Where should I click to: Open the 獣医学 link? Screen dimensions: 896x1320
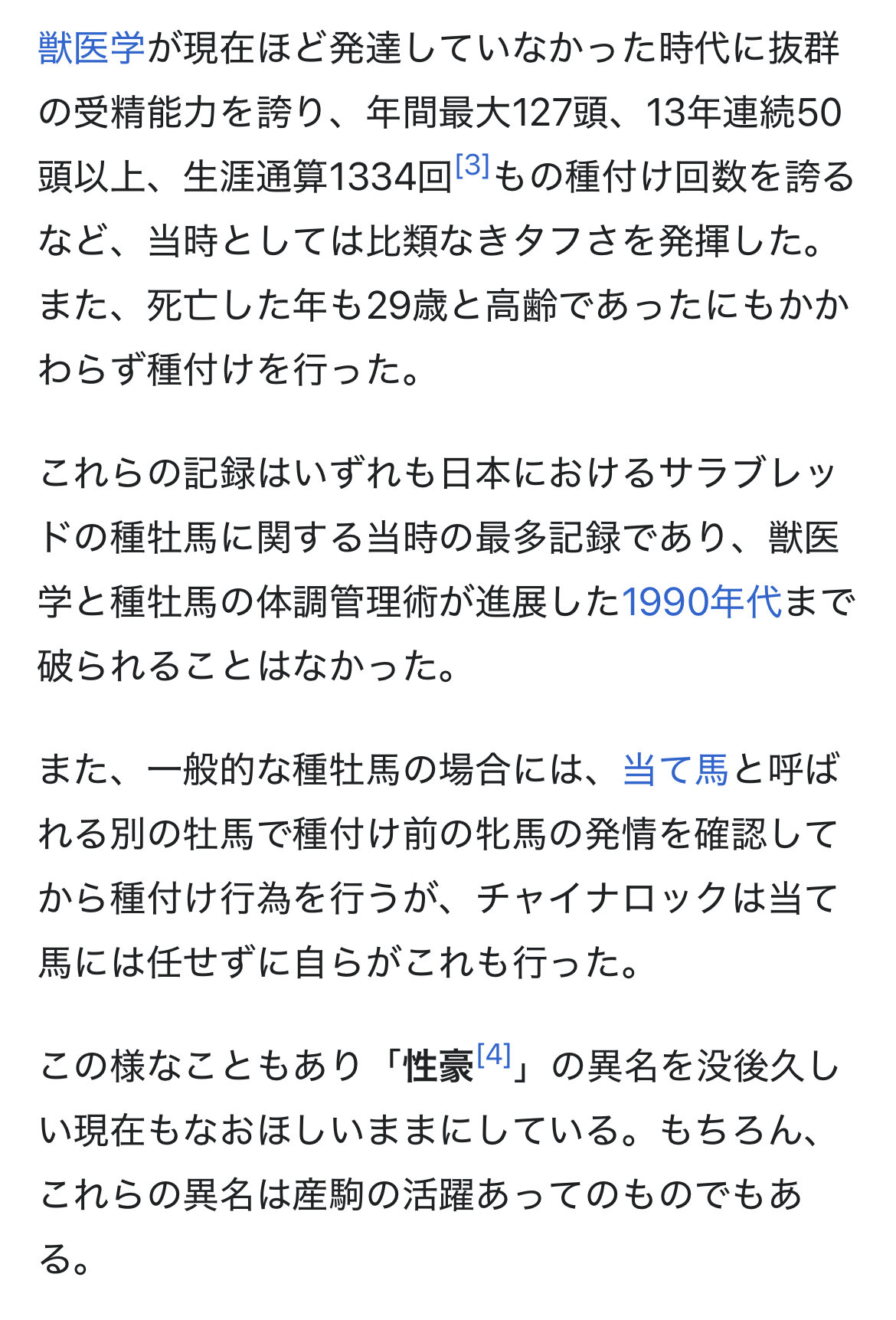tap(91, 47)
